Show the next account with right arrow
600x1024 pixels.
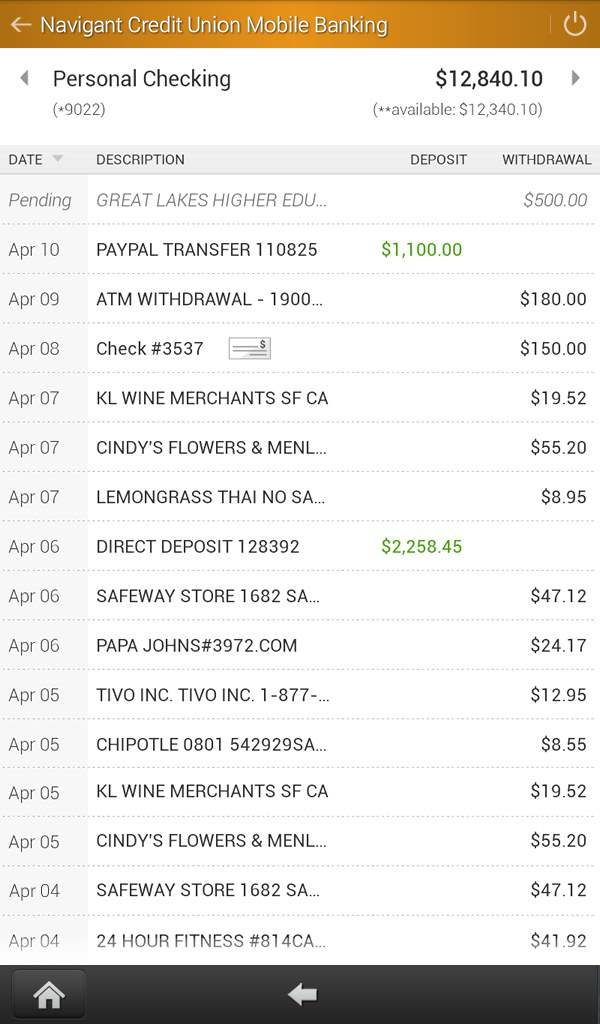point(575,78)
